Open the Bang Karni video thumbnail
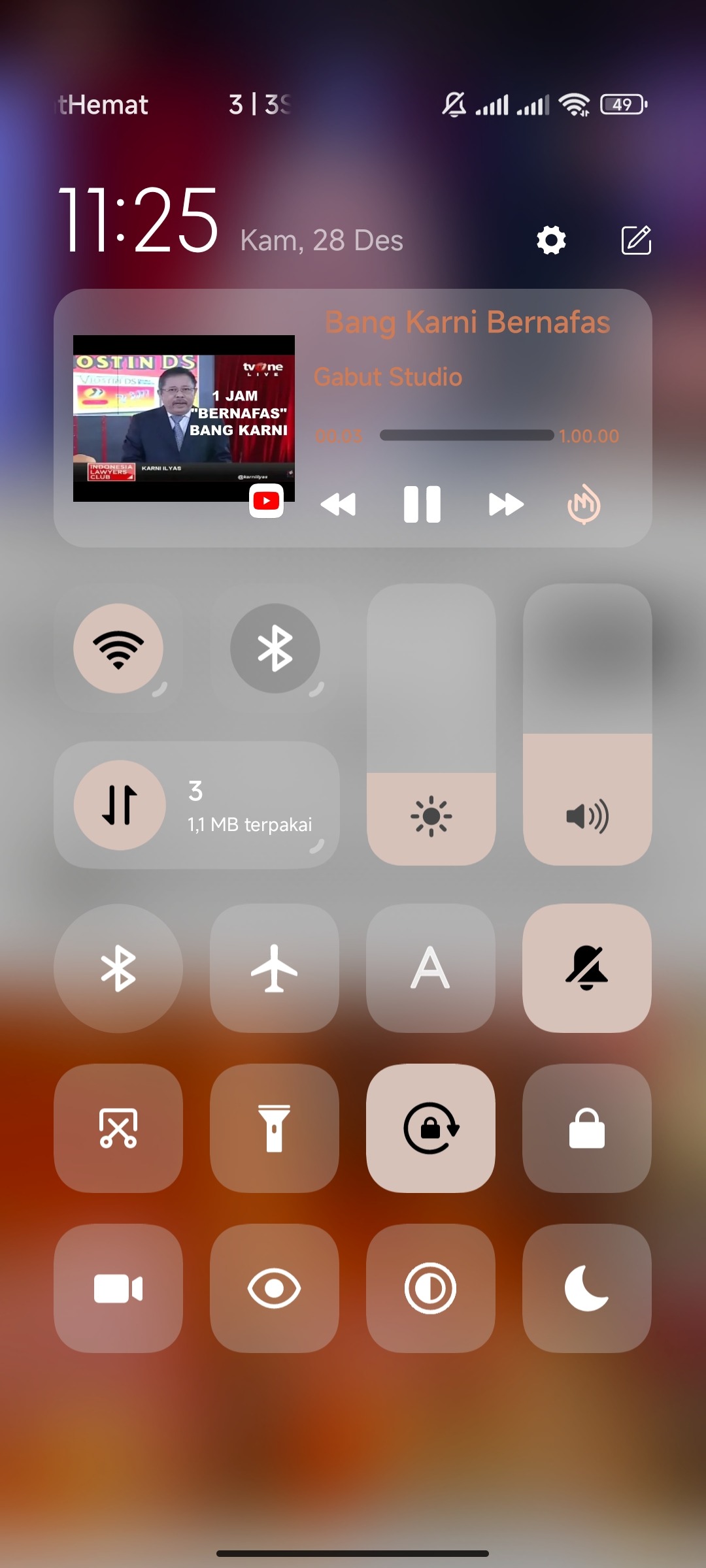Image resolution: width=706 pixels, height=1568 pixels. (184, 418)
